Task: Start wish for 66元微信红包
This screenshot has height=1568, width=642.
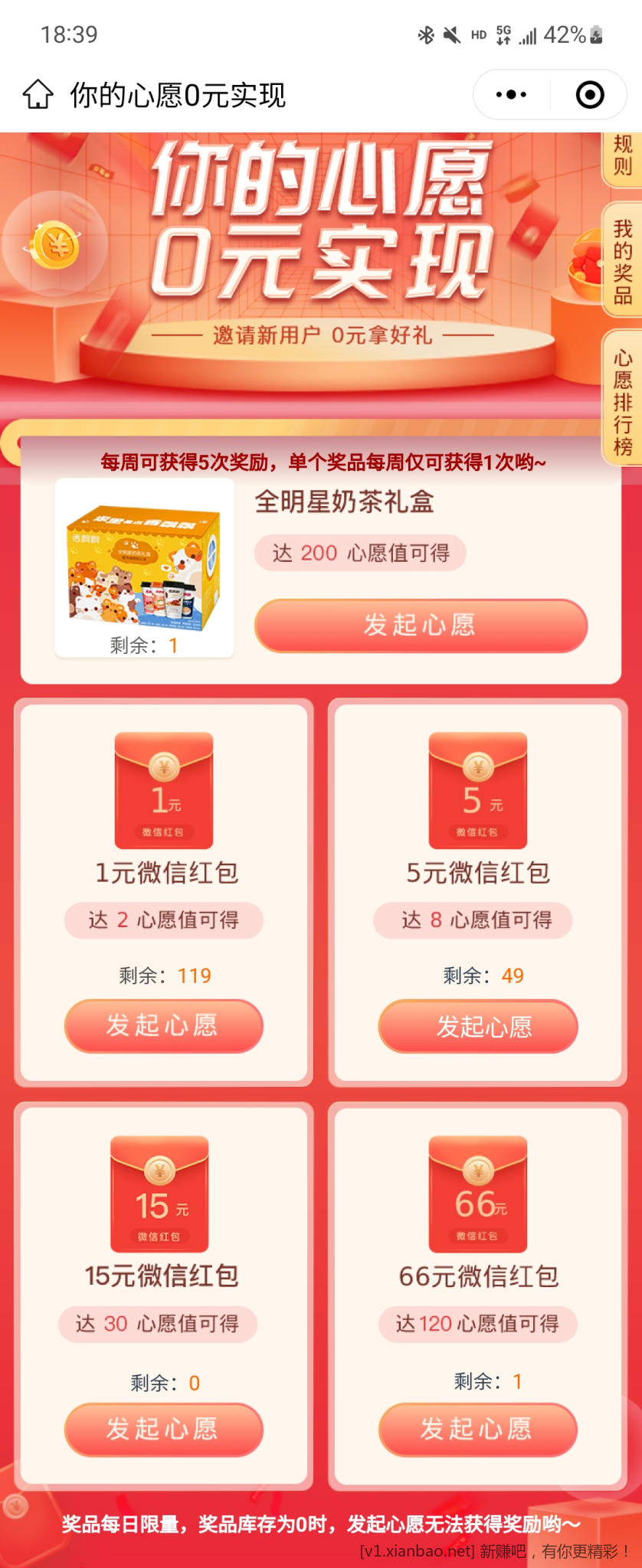Action: (x=477, y=1429)
